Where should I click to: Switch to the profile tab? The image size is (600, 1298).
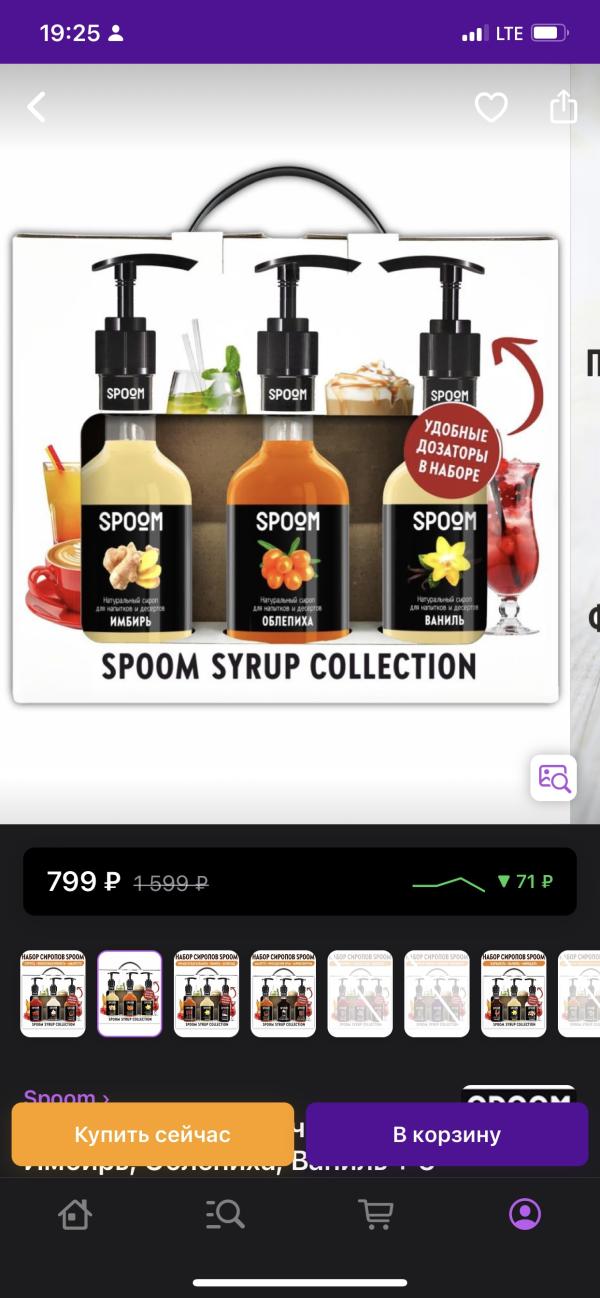tap(525, 1214)
